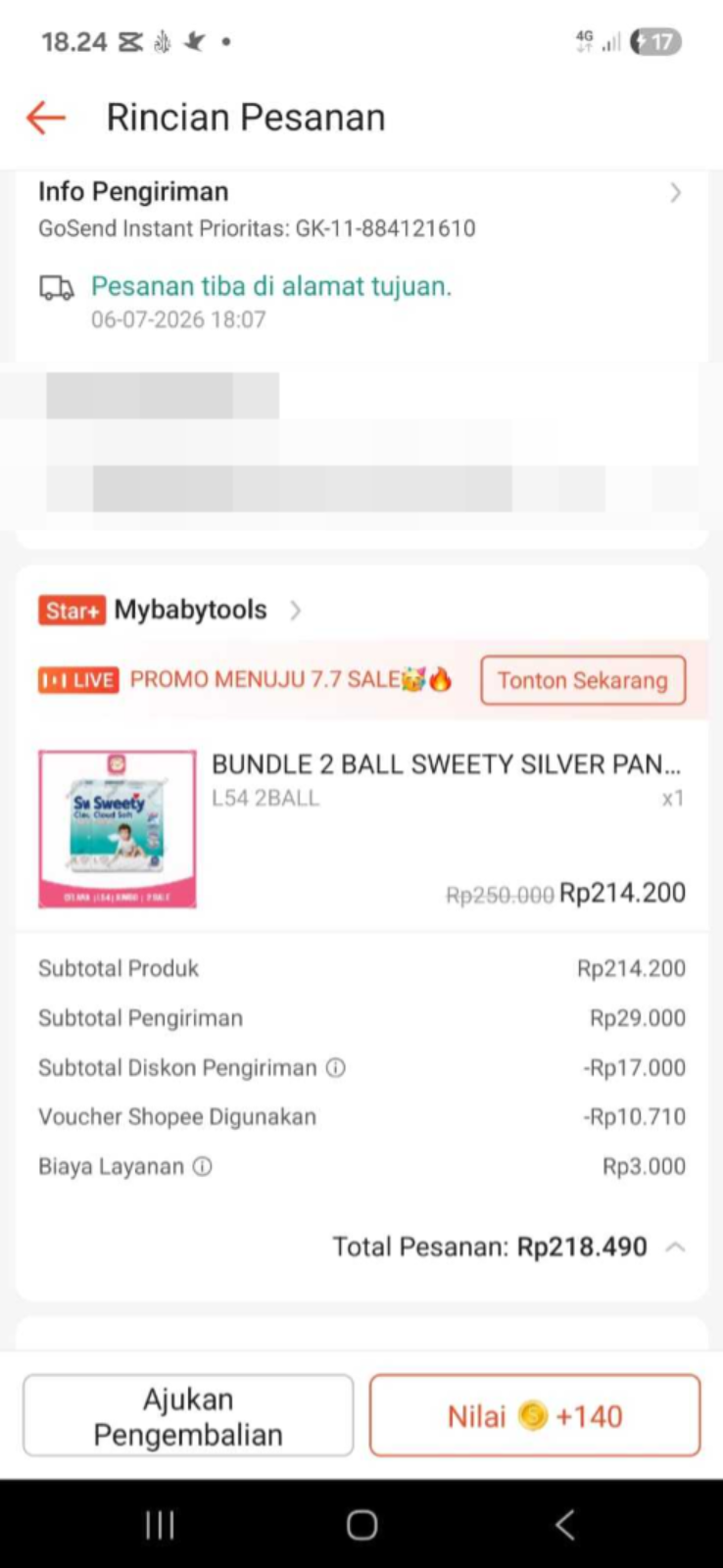The image size is (723, 1568).
Task: Open the Sweety Silver Pants product
Action: click(361, 828)
